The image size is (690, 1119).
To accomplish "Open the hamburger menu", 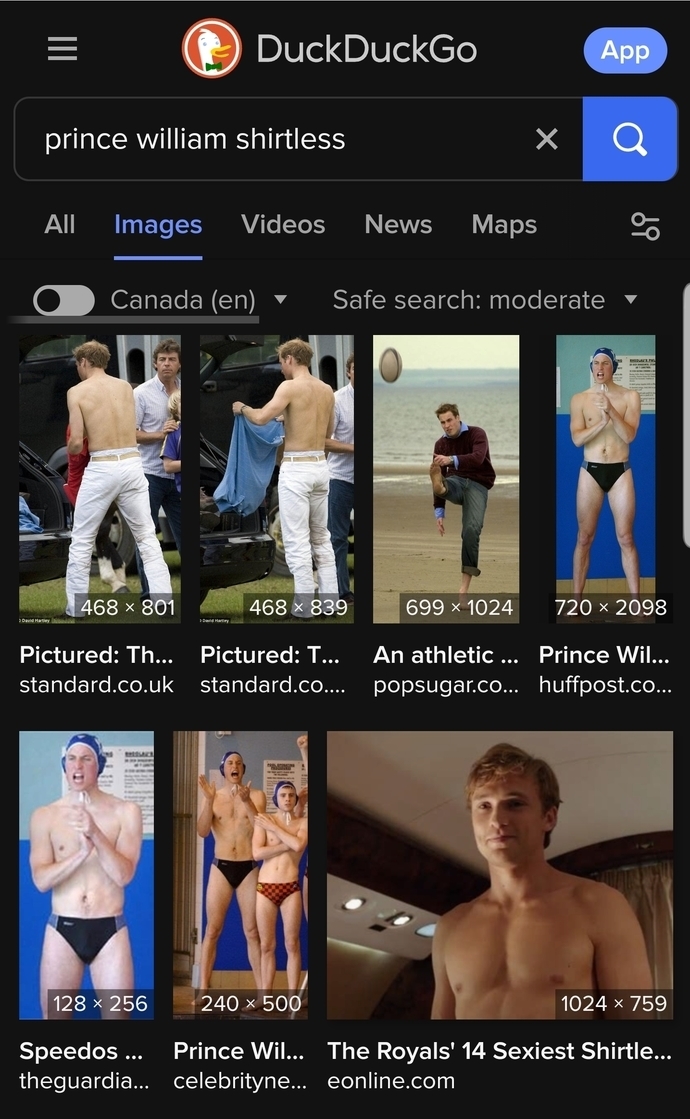I will click(x=62, y=49).
